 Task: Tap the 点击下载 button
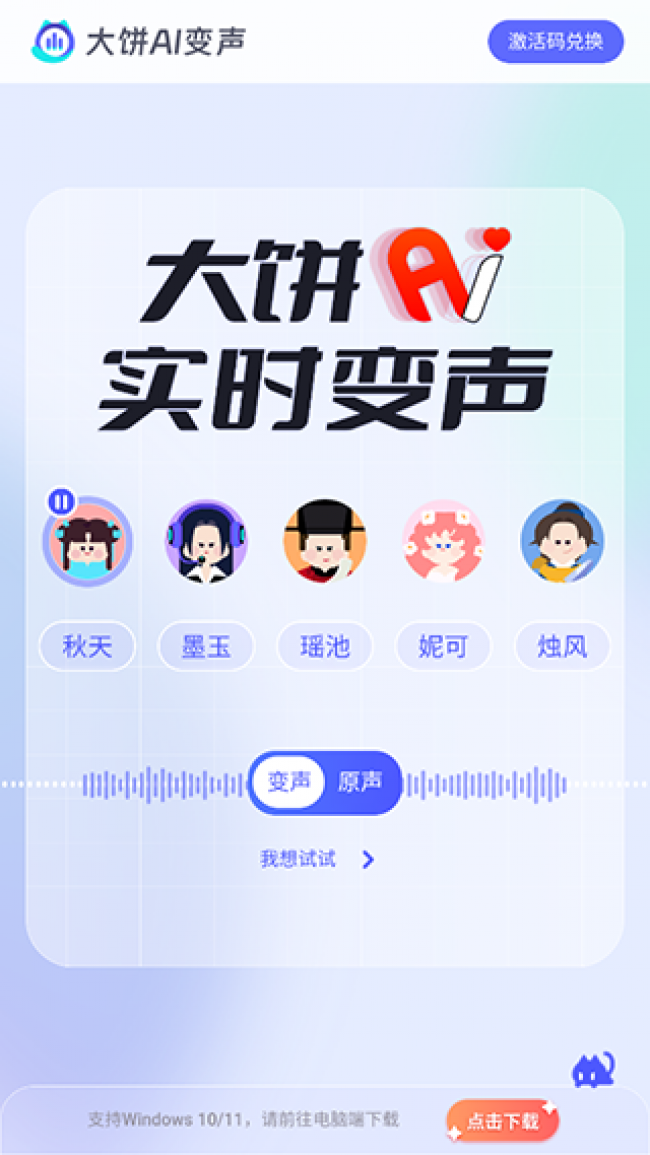pos(502,1121)
